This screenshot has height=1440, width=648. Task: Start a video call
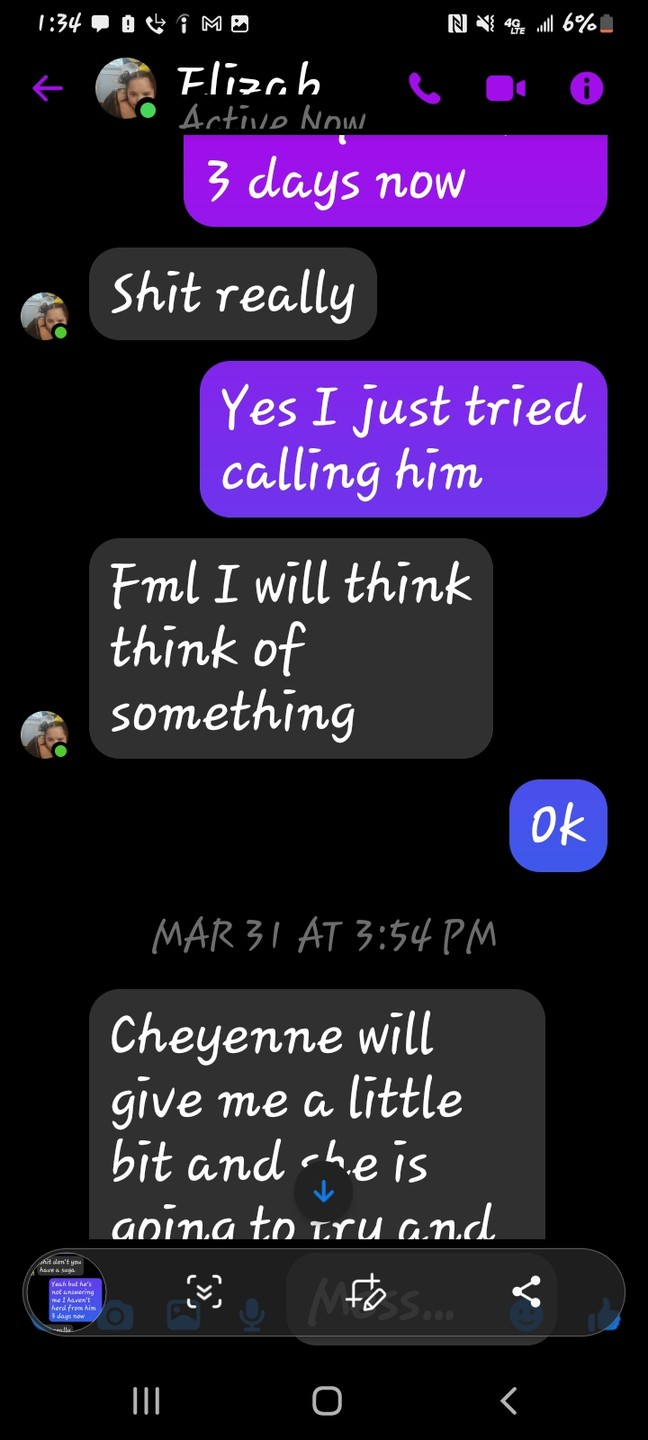505,89
